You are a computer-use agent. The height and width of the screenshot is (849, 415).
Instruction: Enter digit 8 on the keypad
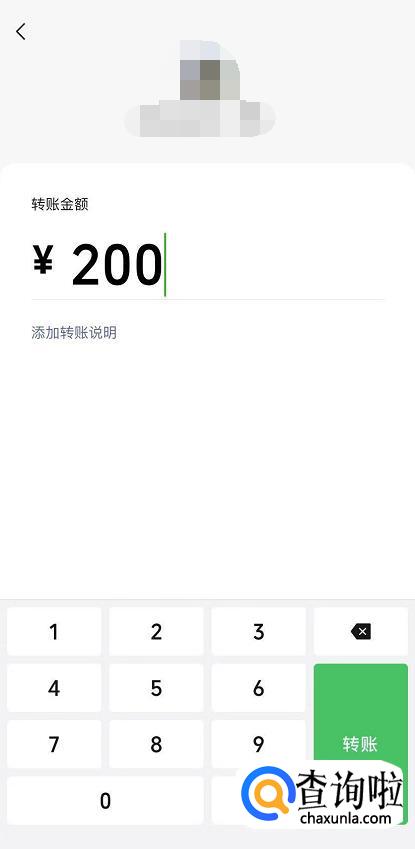click(156, 744)
